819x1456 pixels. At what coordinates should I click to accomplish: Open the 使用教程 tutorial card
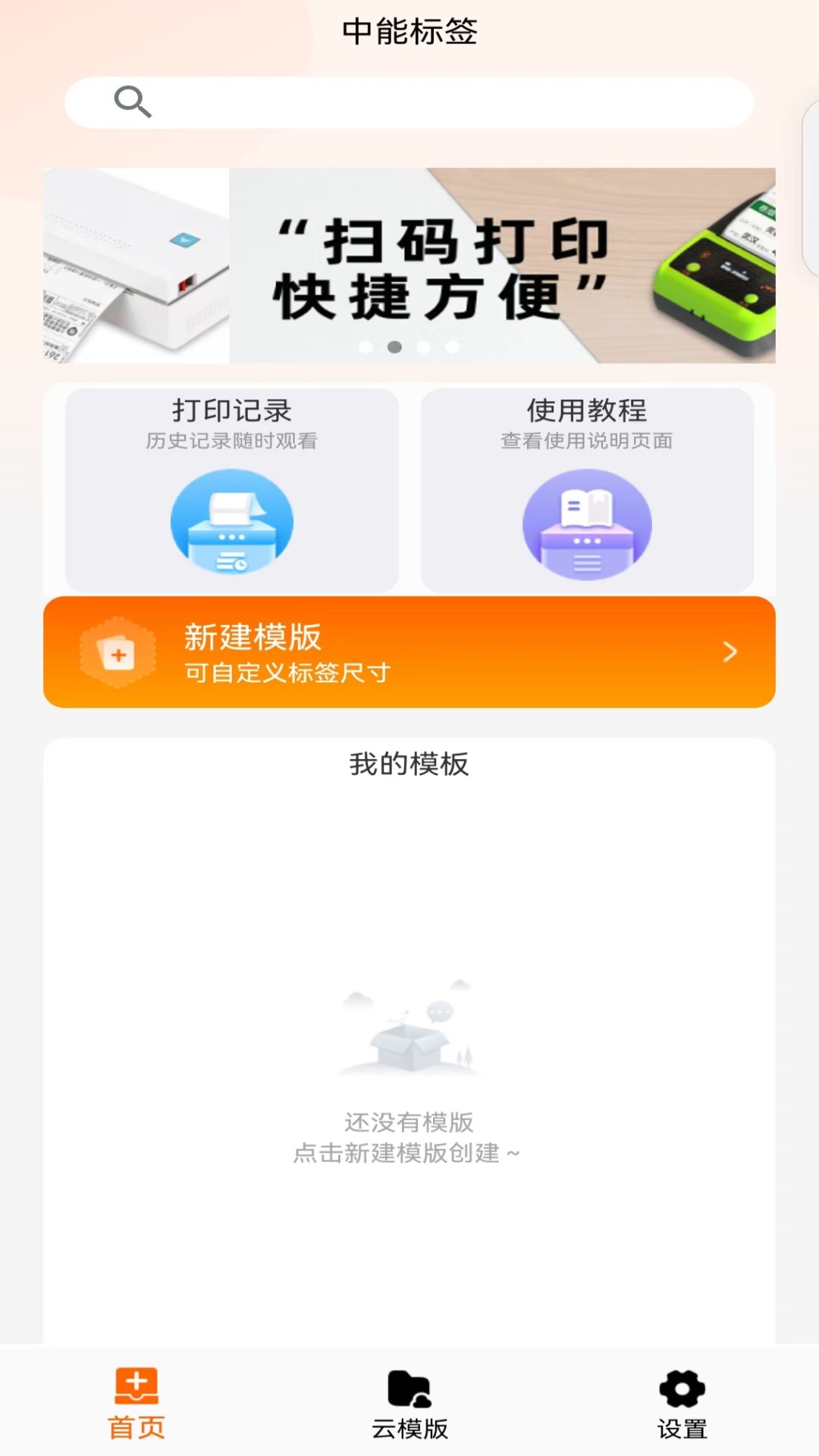[x=585, y=489]
